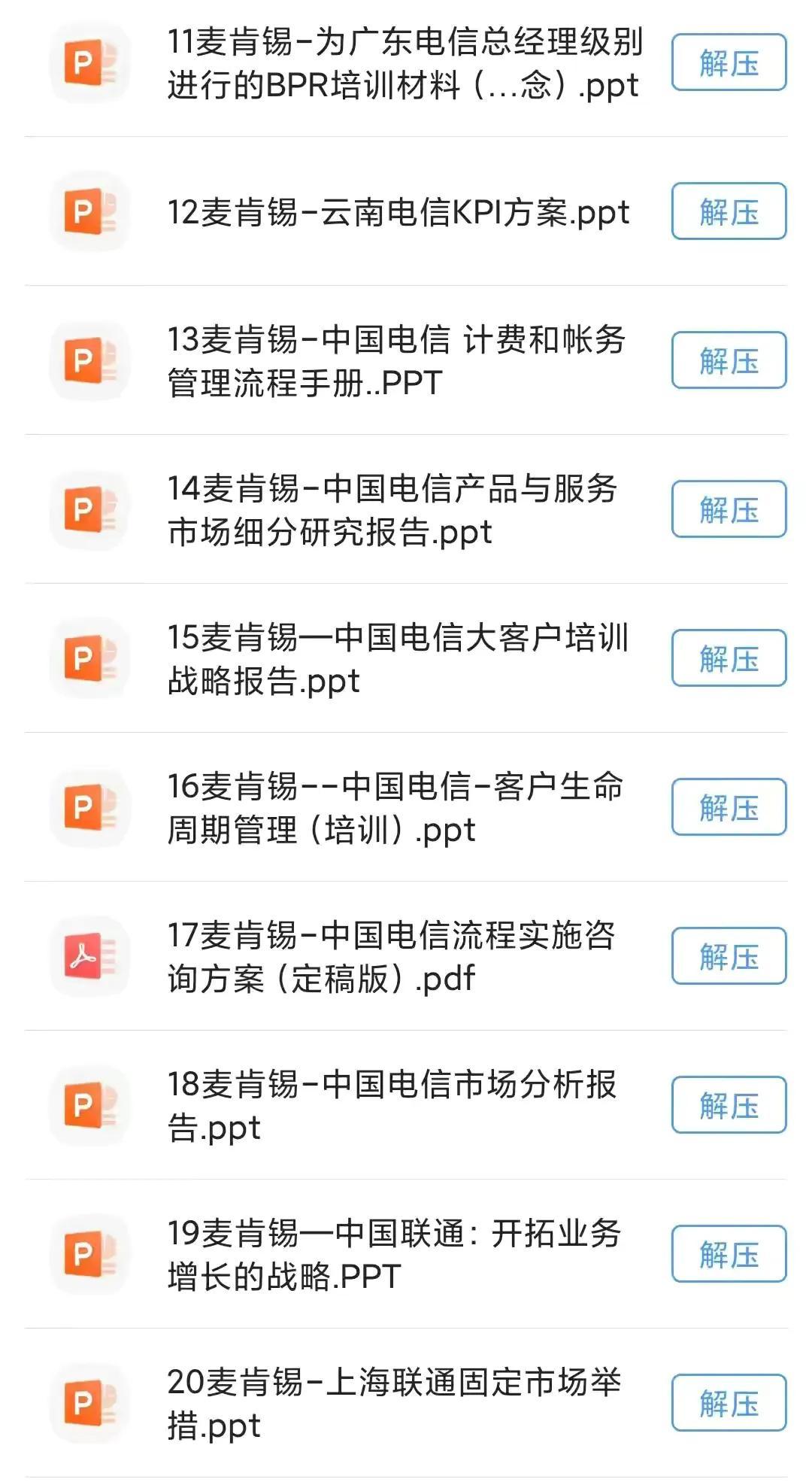Image resolution: width=812 pixels, height=1482 pixels.
Task: Open file 12麦肯锡-云南电信KPI方案.ppt
Action: point(397,213)
